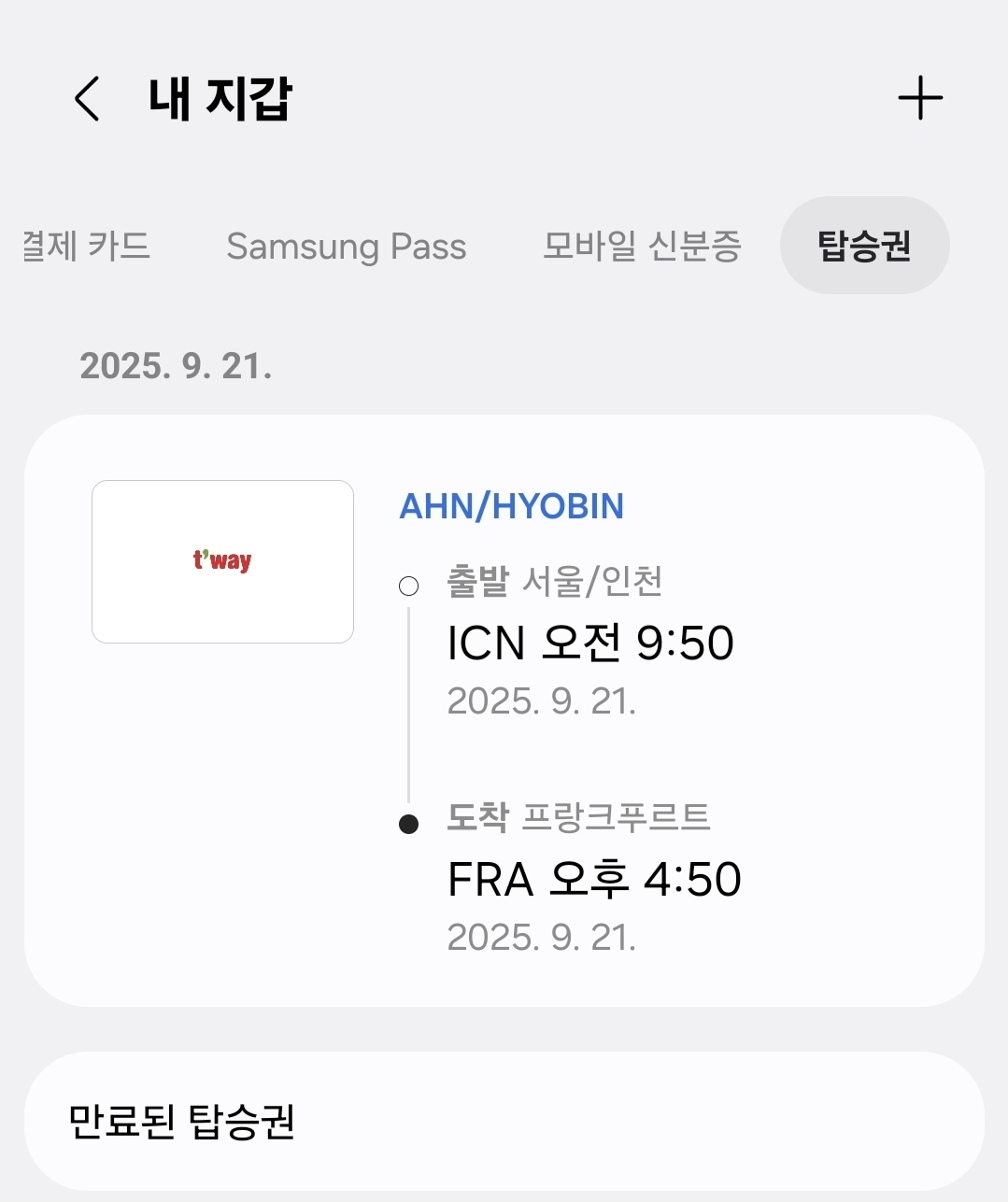Go back from 내 지갑
1008x1202 pixels.
(x=87, y=99)
